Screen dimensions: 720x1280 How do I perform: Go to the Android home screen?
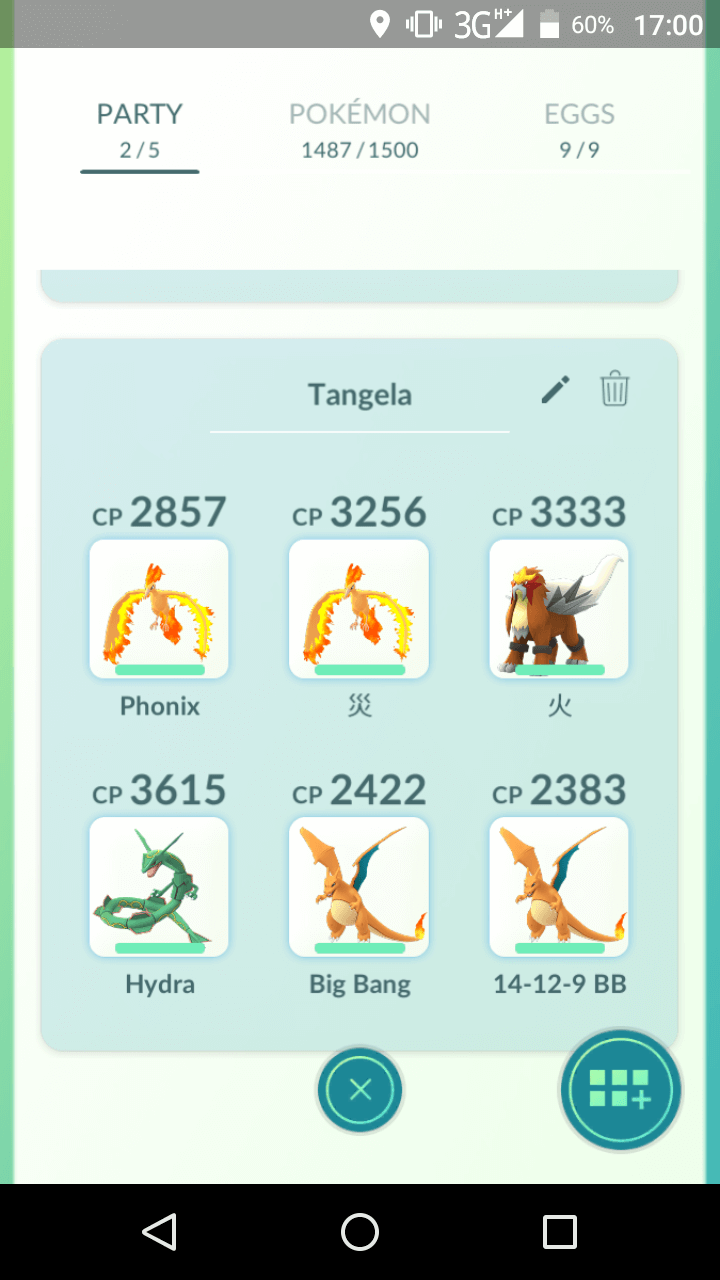click(x=360, y=1232)
